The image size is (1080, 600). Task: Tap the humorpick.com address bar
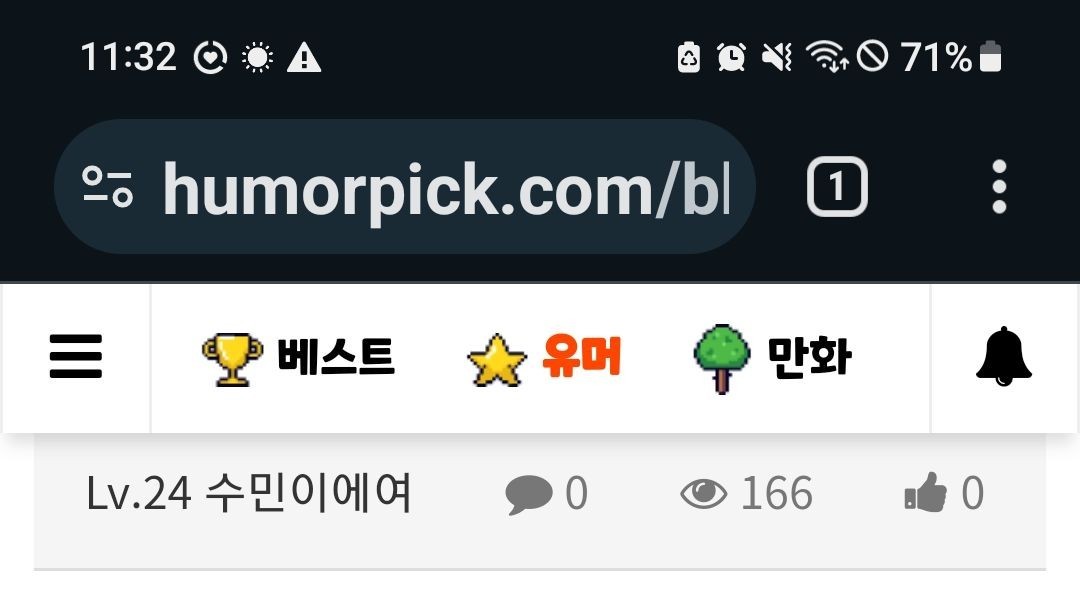[445, 188]
